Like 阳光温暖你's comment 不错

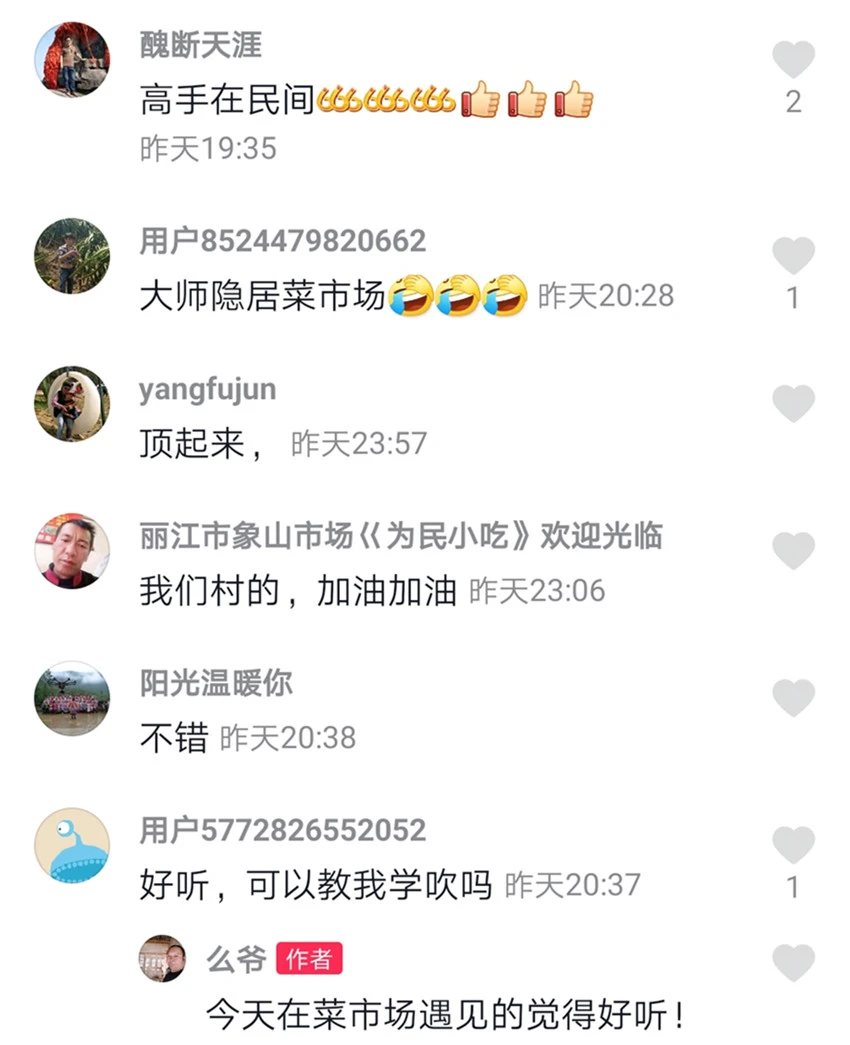point(794,698)
